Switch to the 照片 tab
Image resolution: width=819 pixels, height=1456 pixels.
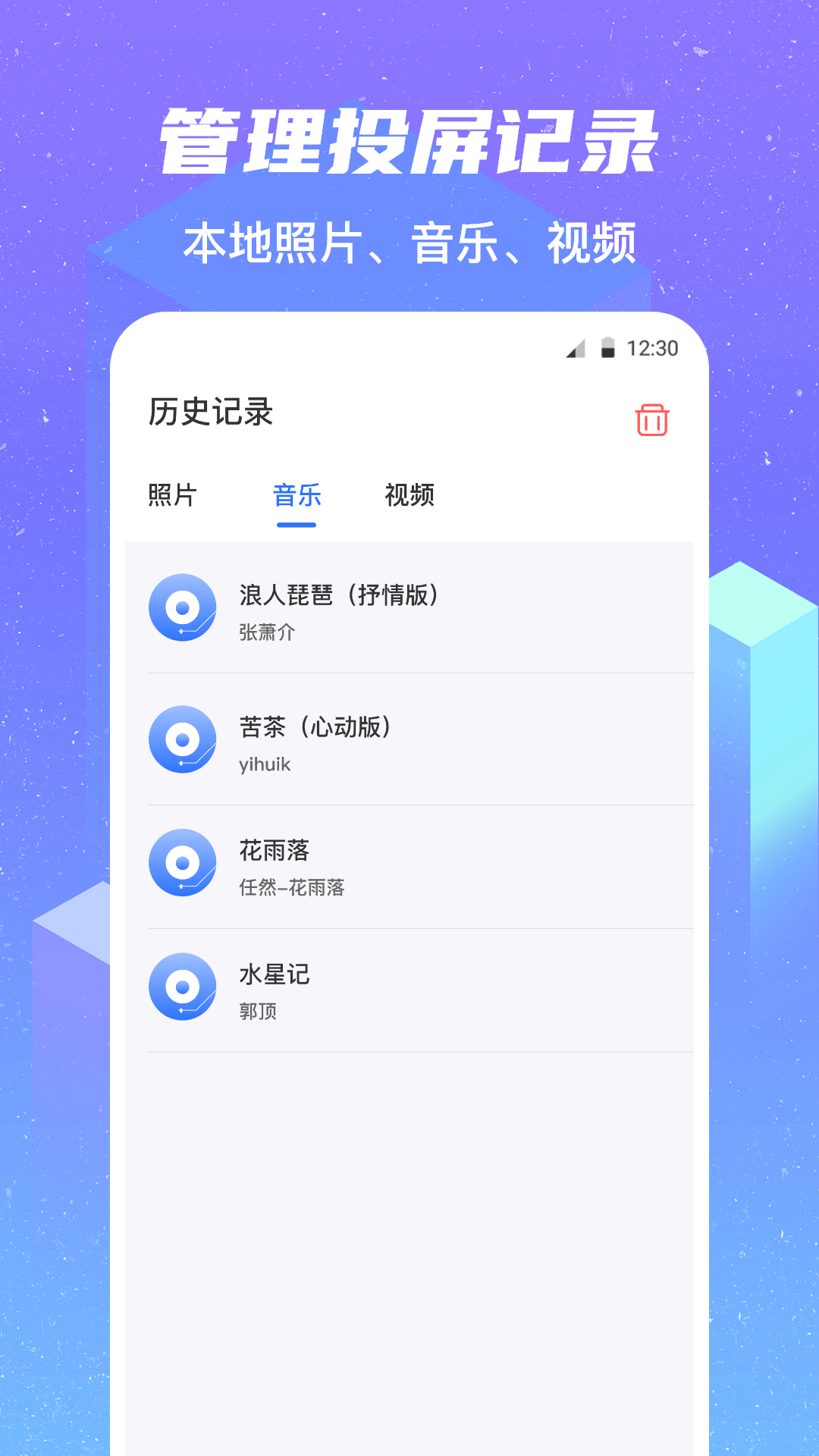pyautogui.click(x=170, y=494)
